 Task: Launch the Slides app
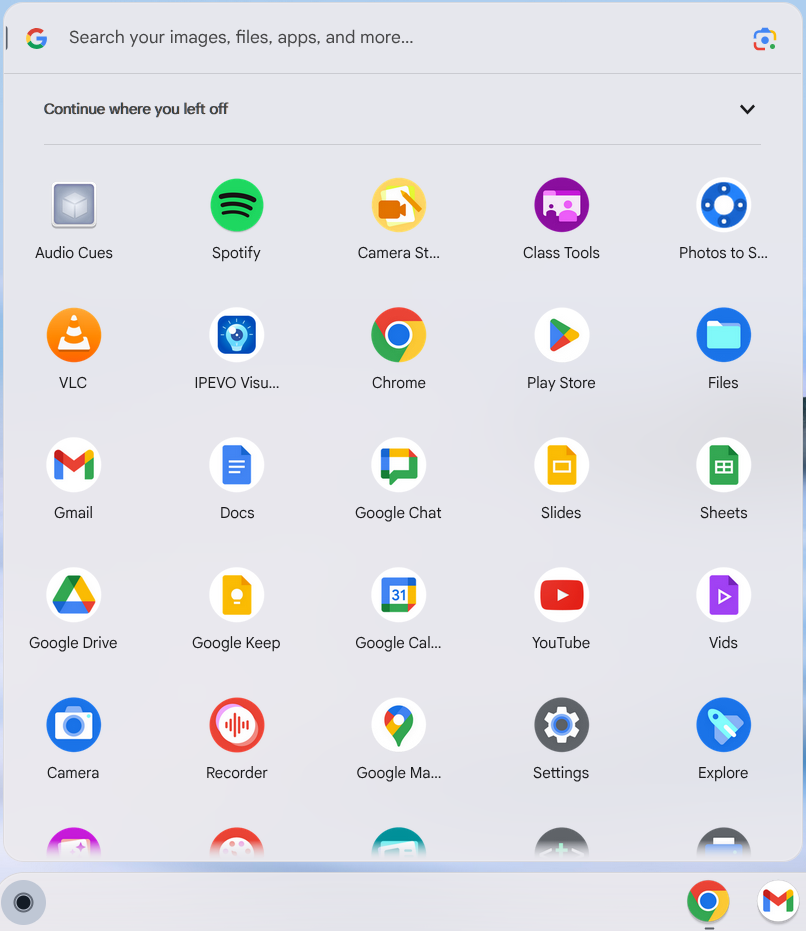pyautogui.click(x=561, y=466)
